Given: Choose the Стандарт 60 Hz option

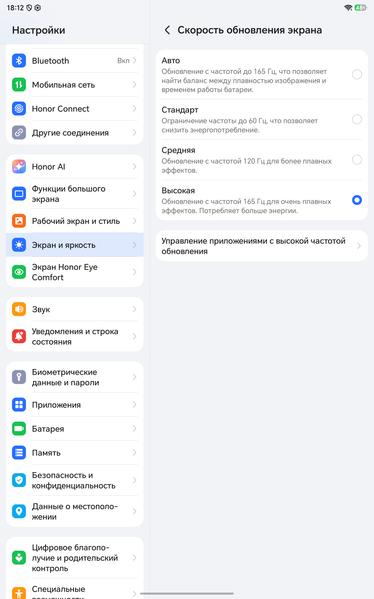Looking at the screenshot, I should [262, 119].
